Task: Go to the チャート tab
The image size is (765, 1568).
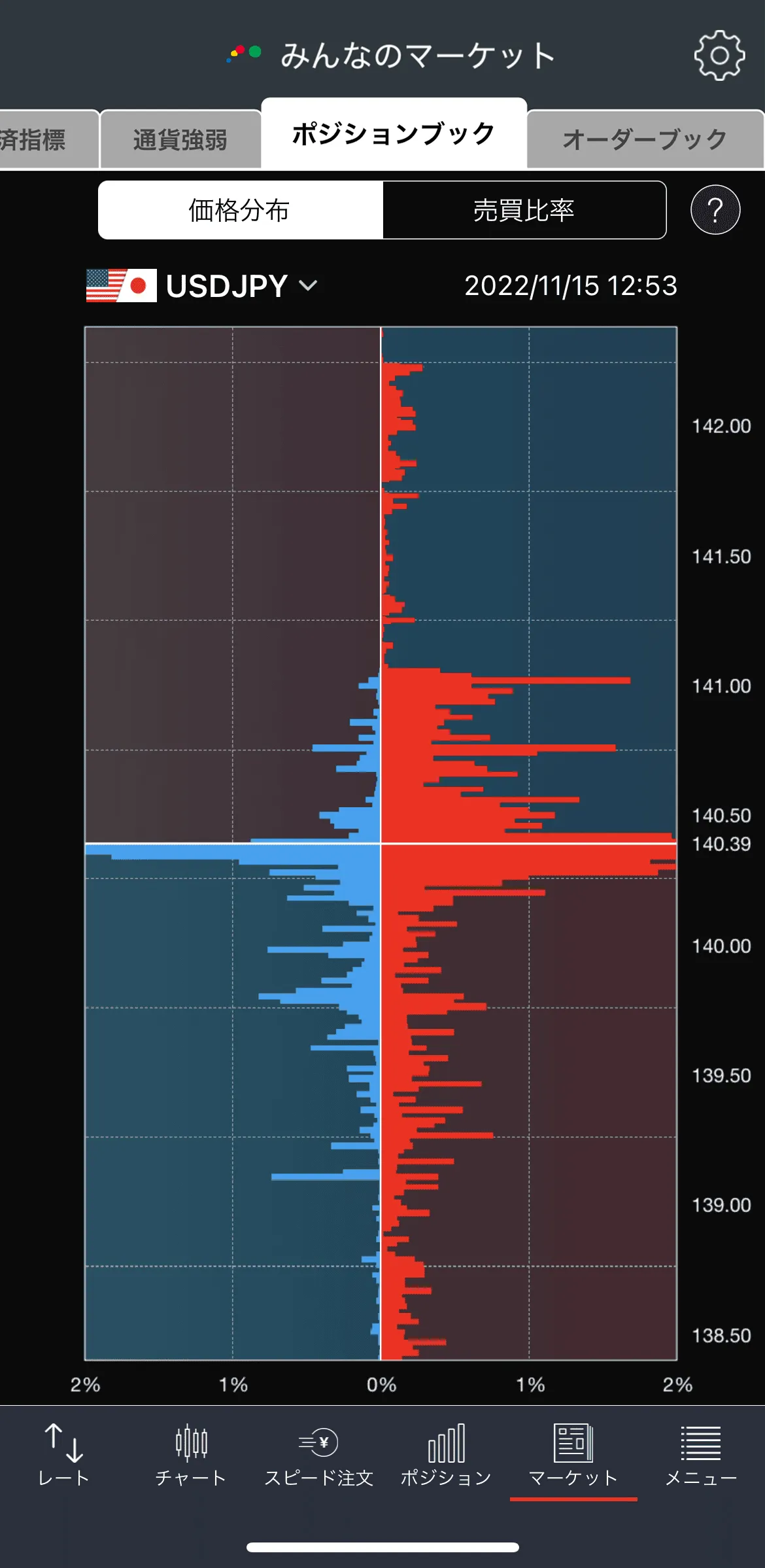Action: (191, 1455)
